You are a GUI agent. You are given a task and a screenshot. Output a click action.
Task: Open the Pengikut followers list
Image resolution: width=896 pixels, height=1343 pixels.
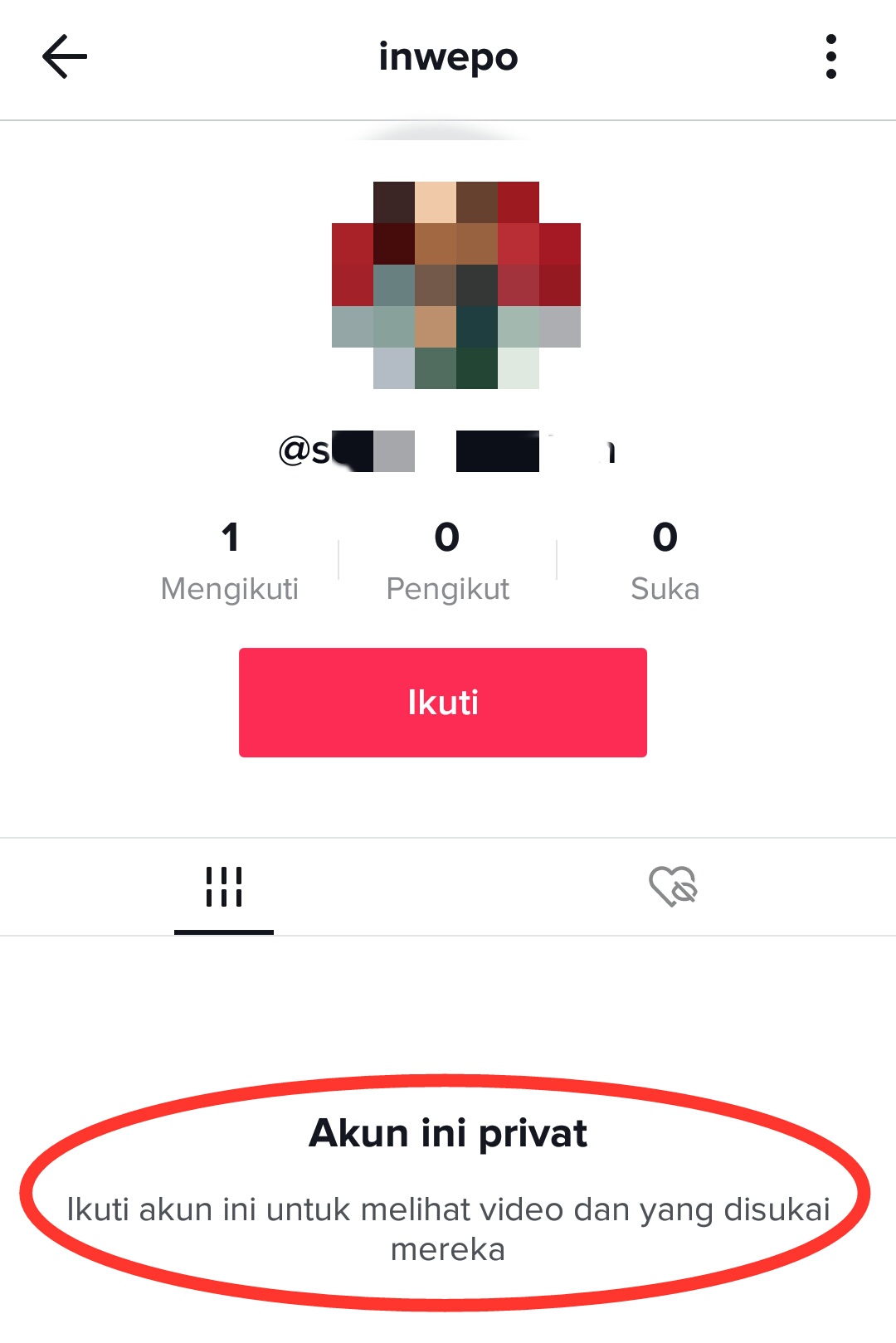pyautogui.click(x=448, y=560)
